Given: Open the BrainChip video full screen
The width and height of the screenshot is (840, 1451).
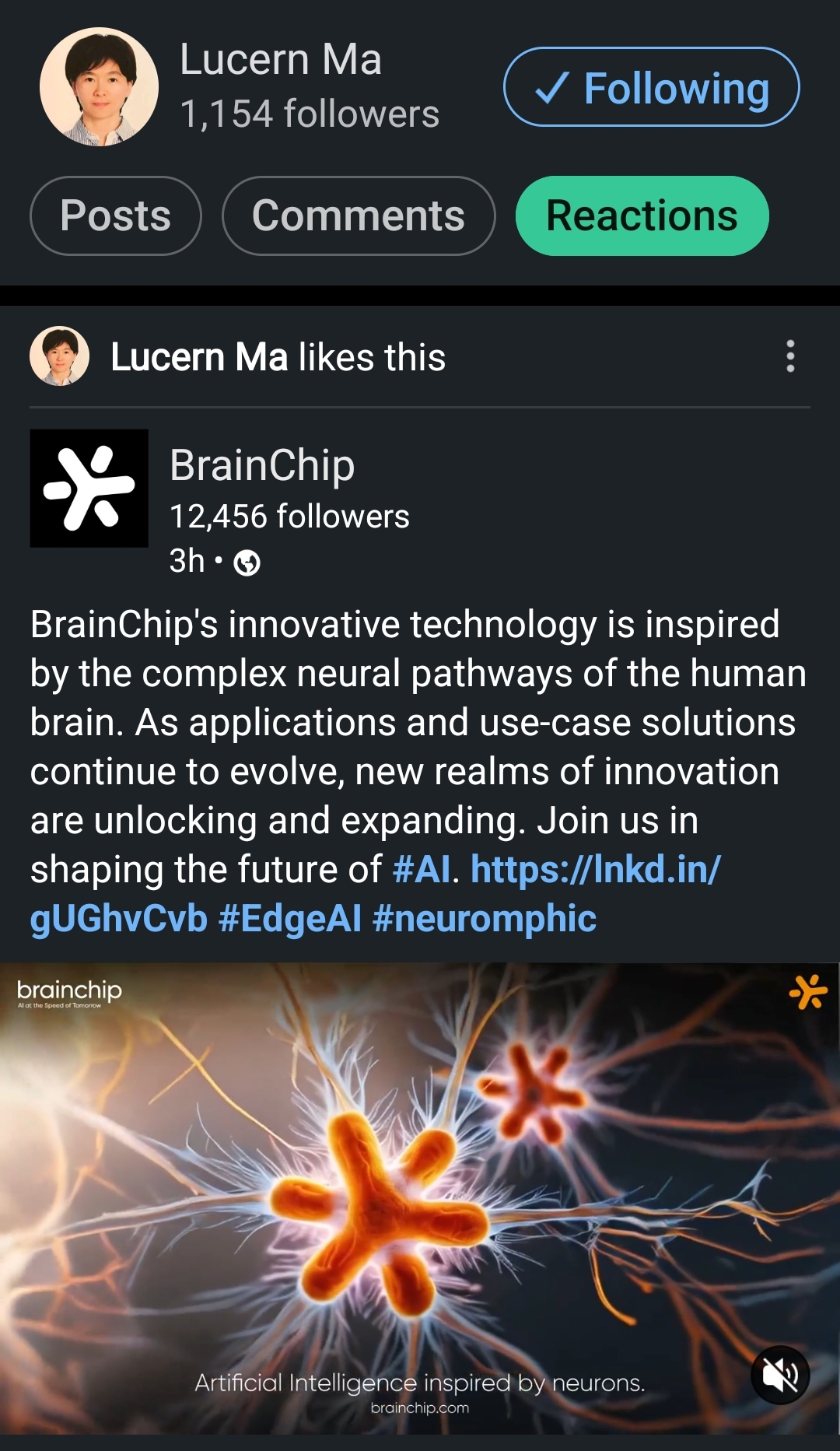Looking at the screenshot, I should [420, 1198].
